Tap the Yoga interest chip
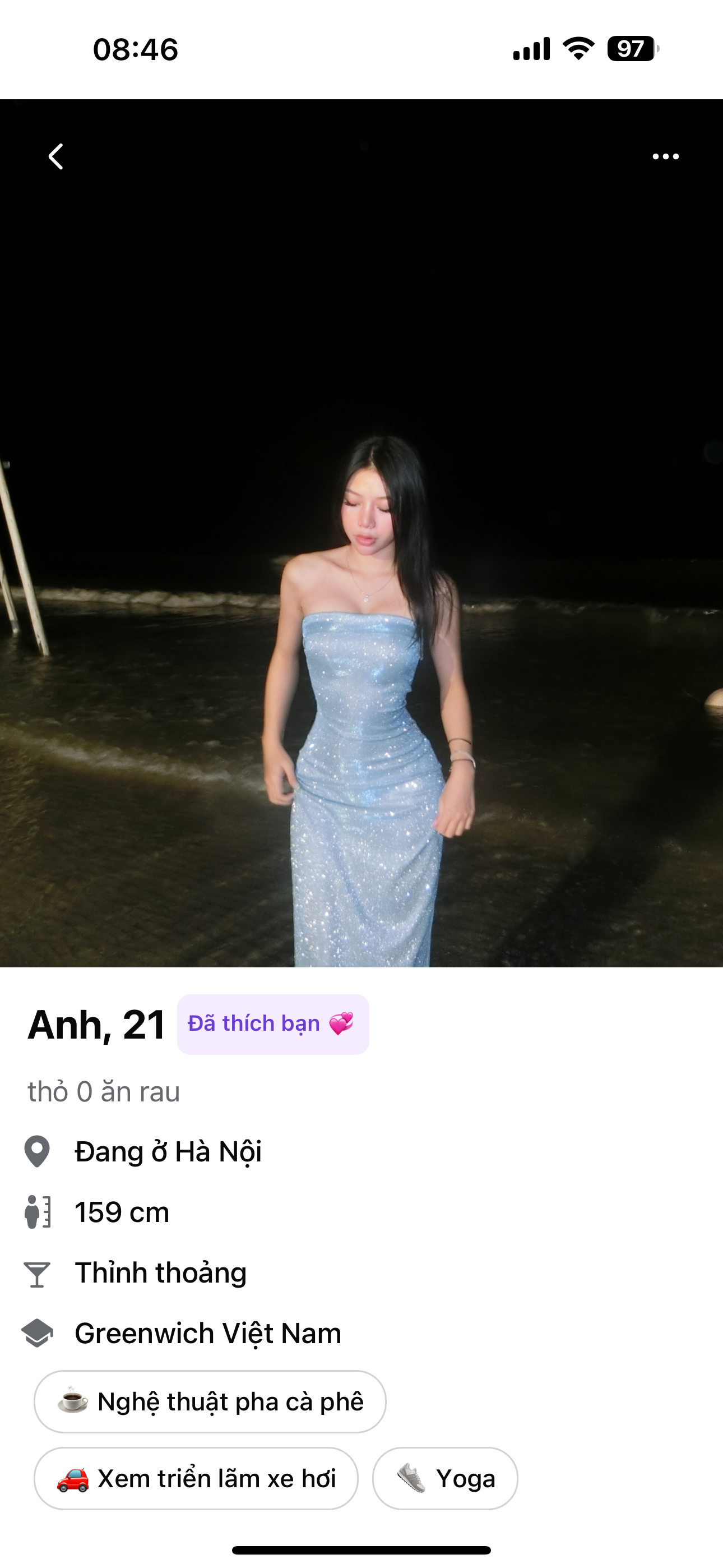 pyautogui.click(x=445, y=1478)
